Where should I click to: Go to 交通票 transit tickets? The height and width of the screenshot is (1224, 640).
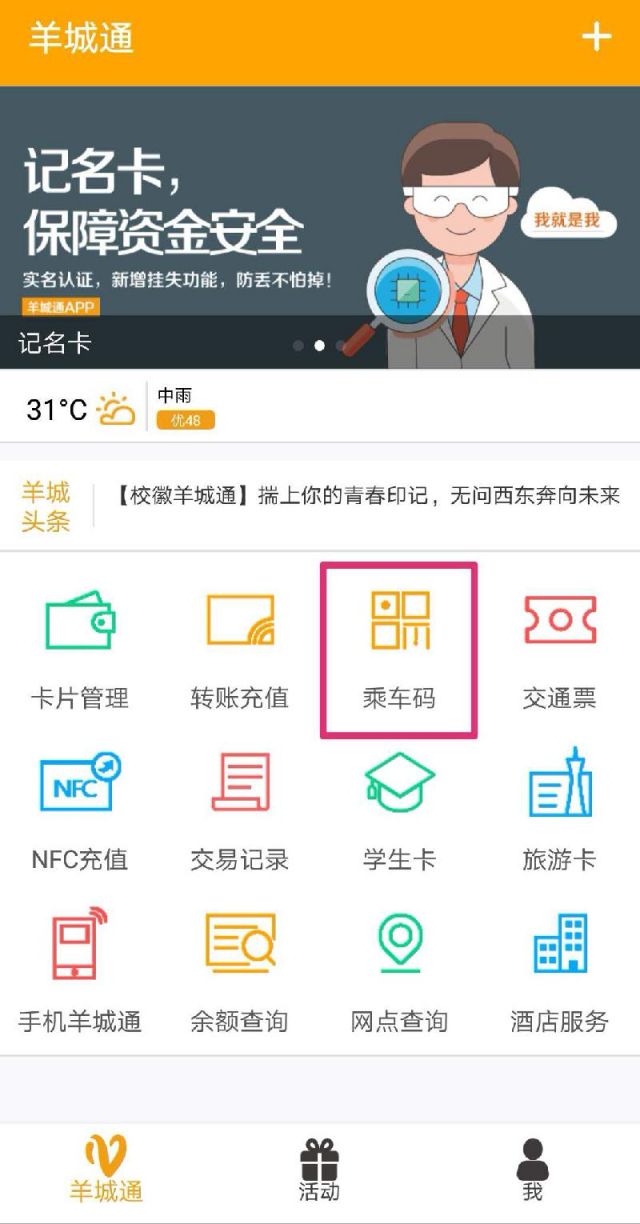click(x=559, y=649)
